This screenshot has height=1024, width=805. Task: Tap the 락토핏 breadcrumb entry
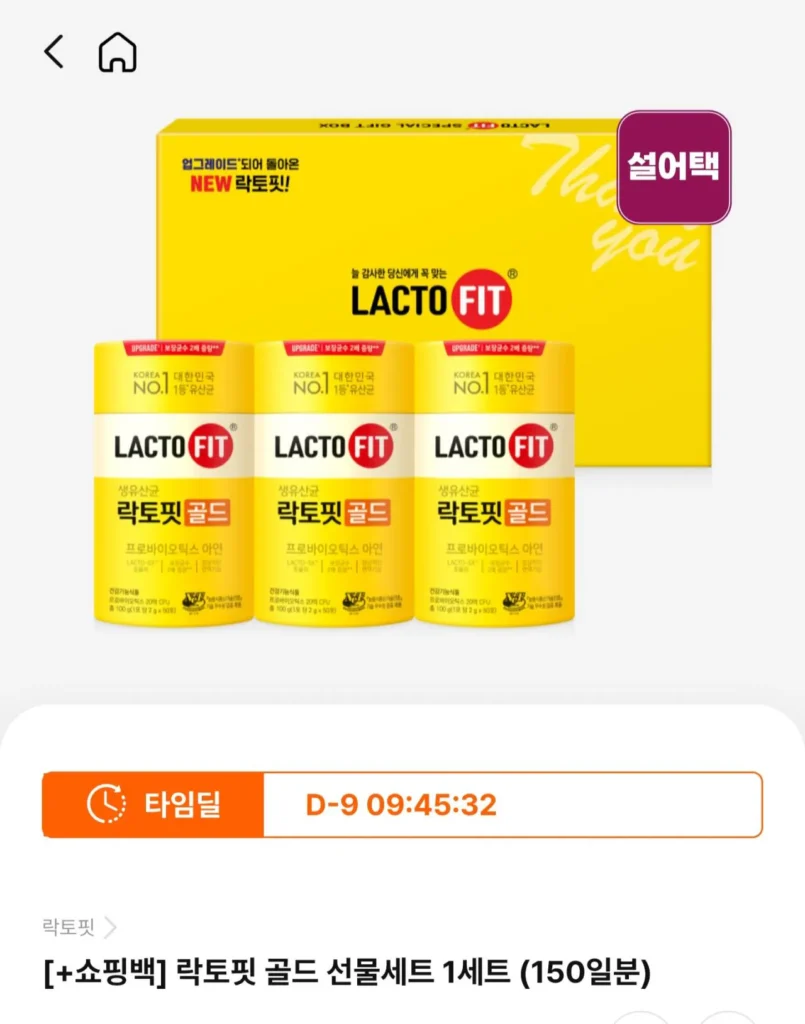(x=67, y=928)
